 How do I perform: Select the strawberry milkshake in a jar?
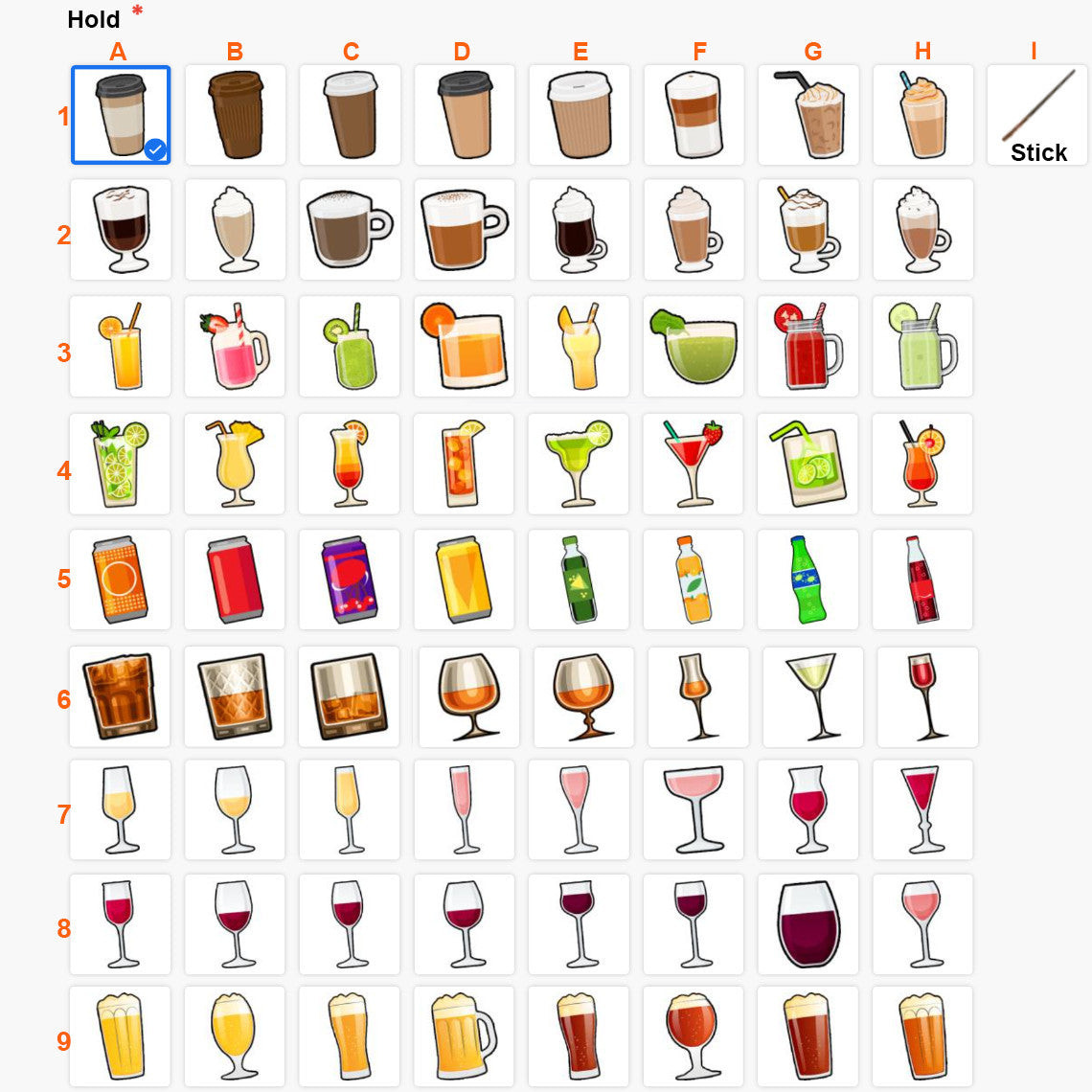click(235, 346)
